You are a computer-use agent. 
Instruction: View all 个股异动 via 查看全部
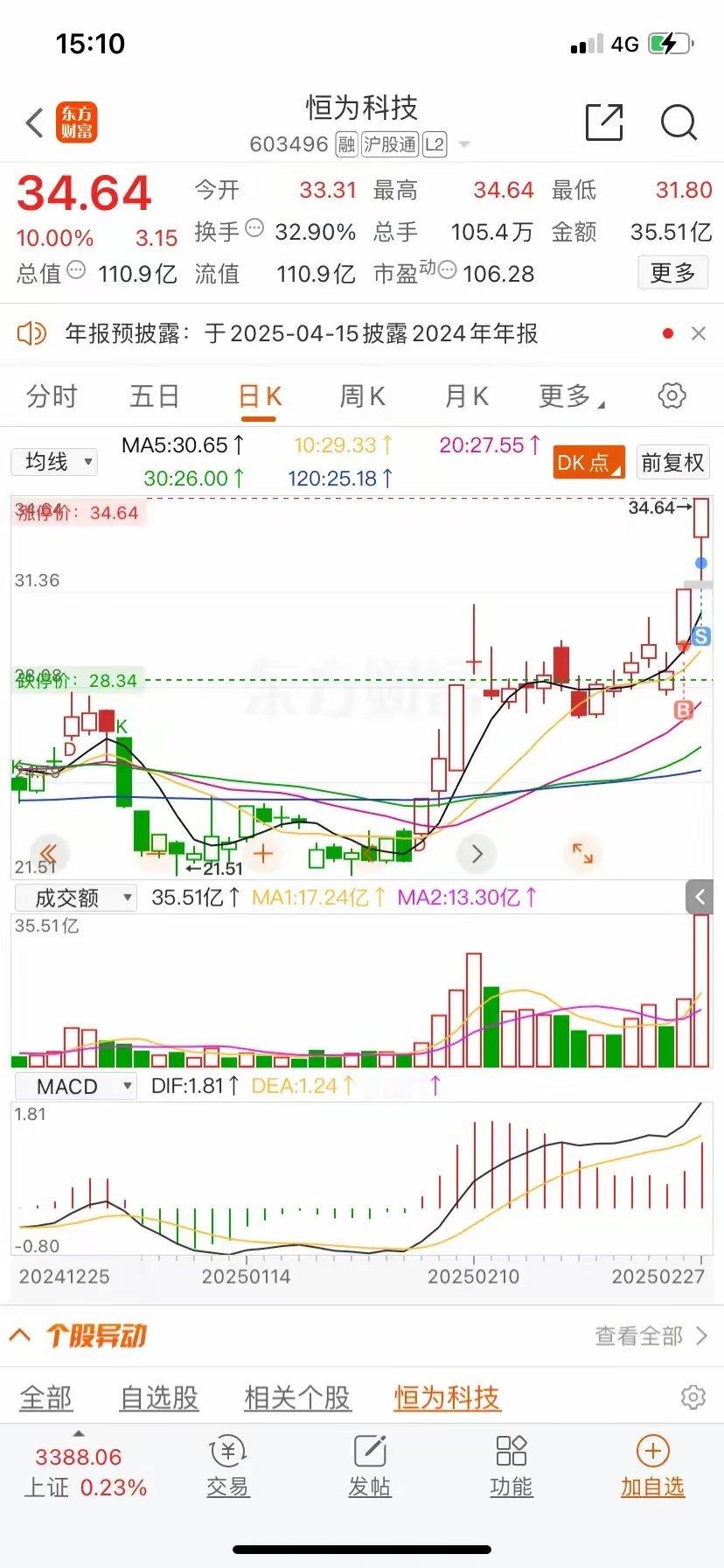point(651,1336)
